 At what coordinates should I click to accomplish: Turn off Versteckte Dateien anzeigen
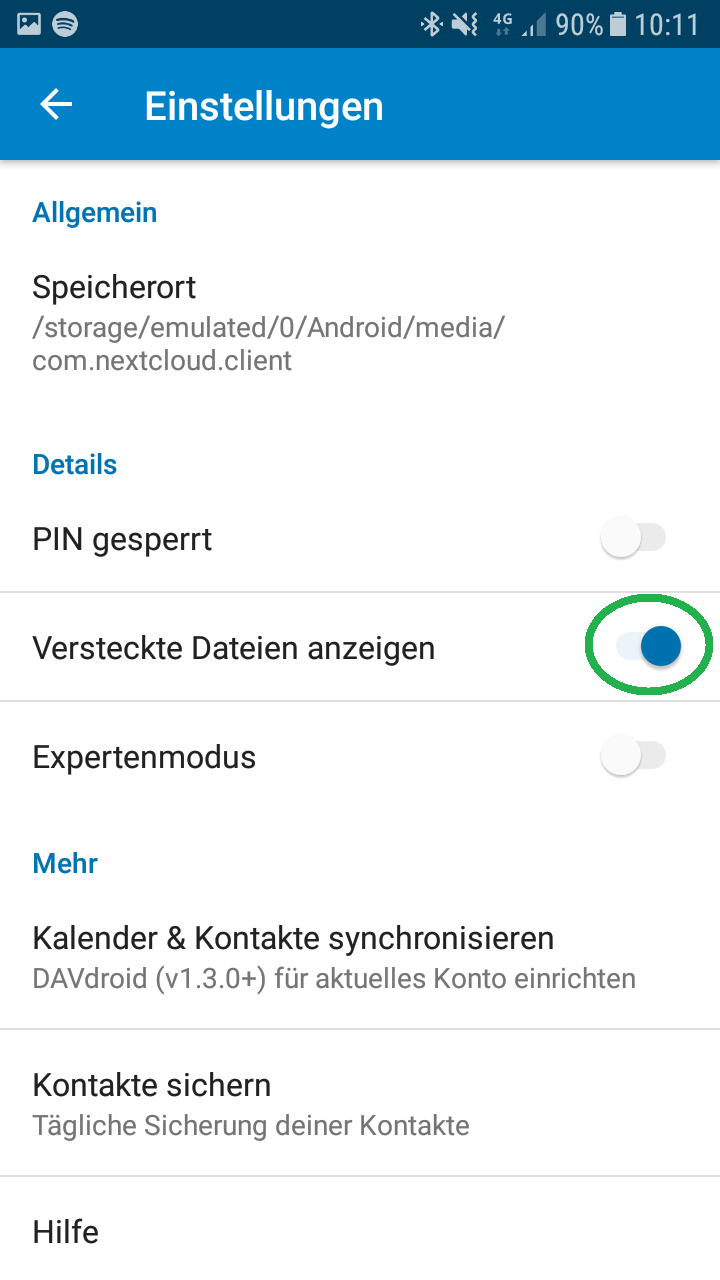point(649,647)
